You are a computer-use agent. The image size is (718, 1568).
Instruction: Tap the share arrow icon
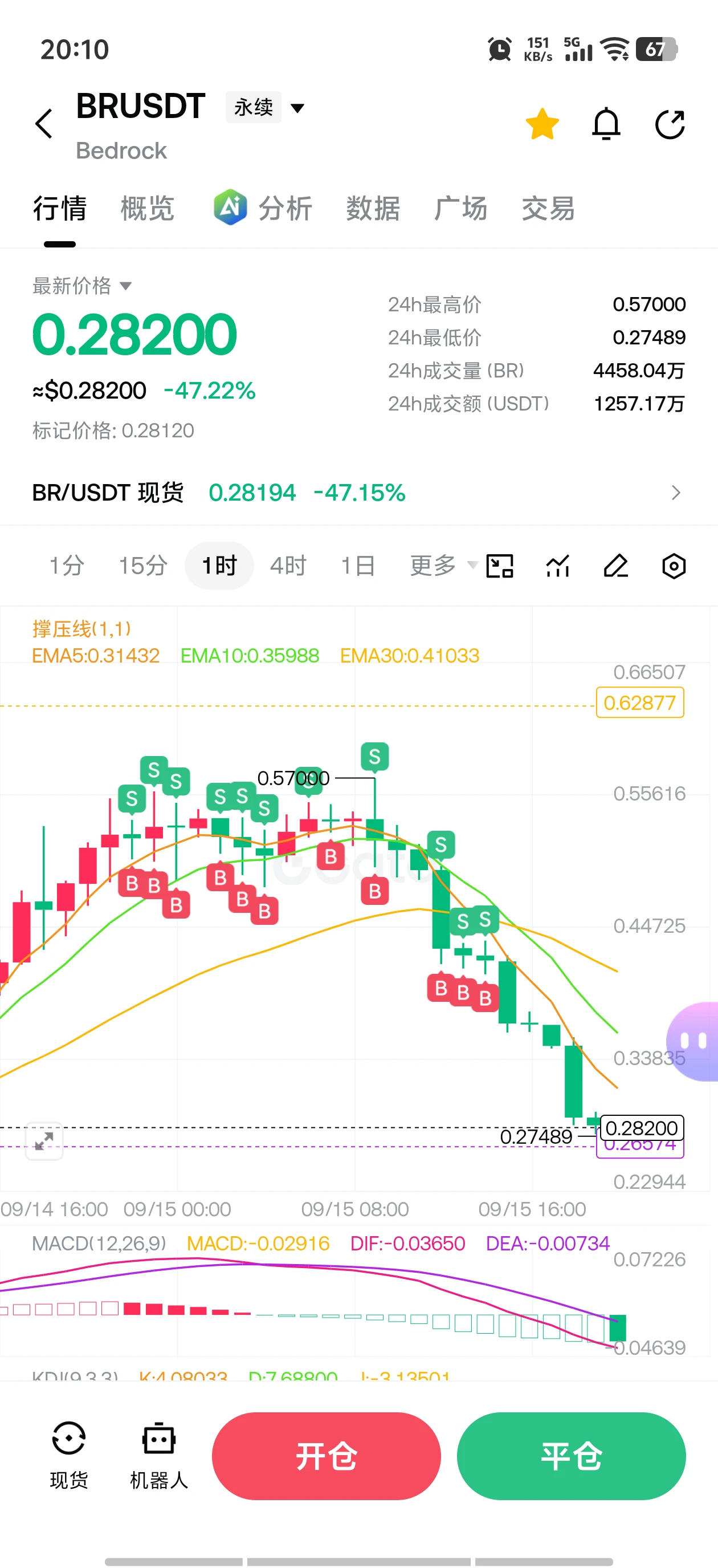[670, 124]
